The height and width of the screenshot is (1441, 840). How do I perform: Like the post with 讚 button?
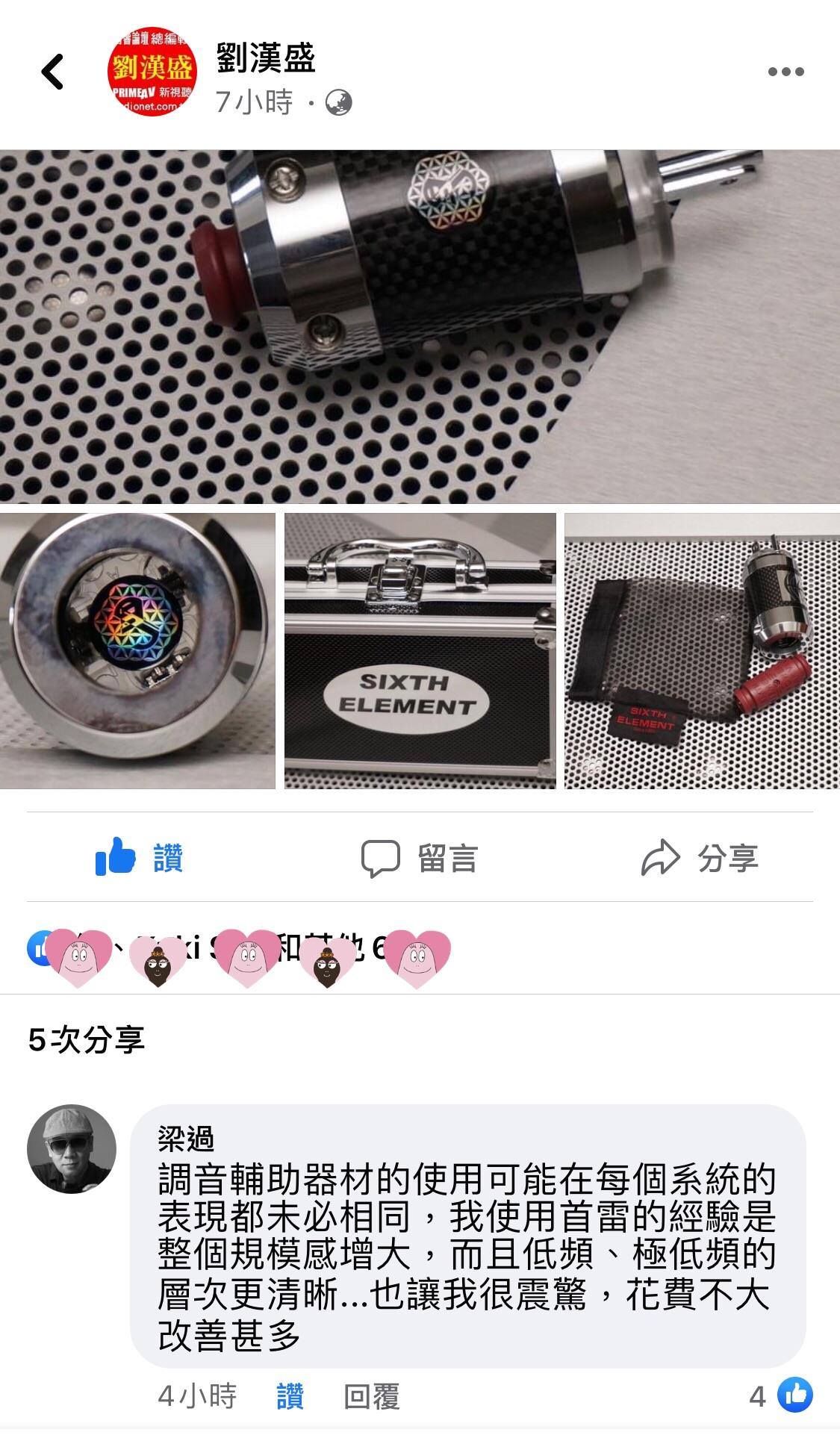coord(140,857)
